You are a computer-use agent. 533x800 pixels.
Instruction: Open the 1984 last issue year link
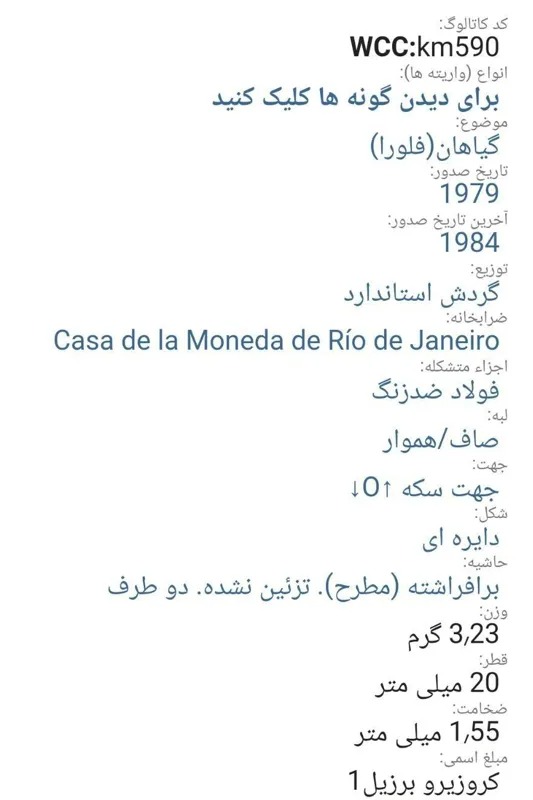(x=469, y=242)
